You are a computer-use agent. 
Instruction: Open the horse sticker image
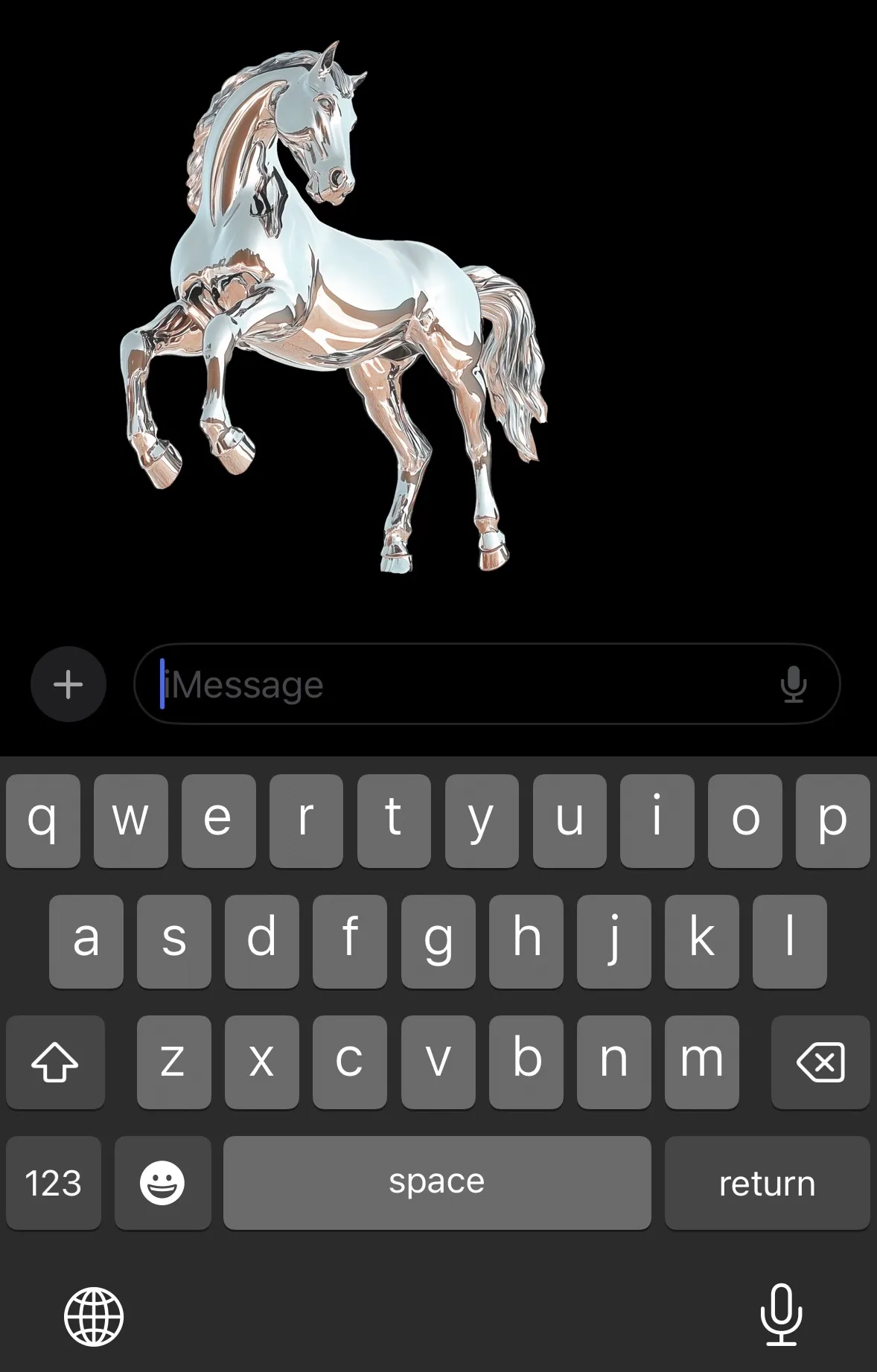tap(335, 305)
